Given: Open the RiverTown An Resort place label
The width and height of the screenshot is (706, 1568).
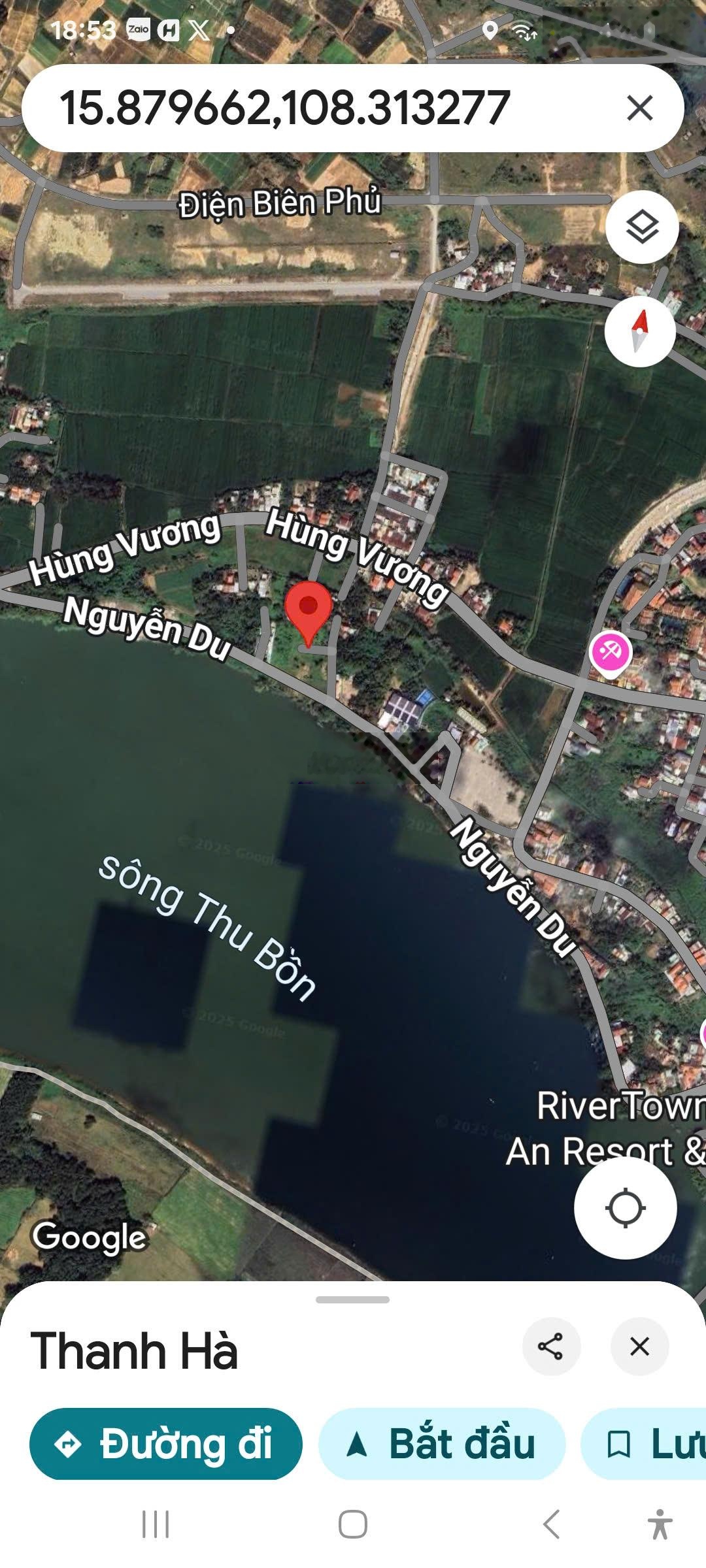Looking at the screenshot, I should (614, 1128).
